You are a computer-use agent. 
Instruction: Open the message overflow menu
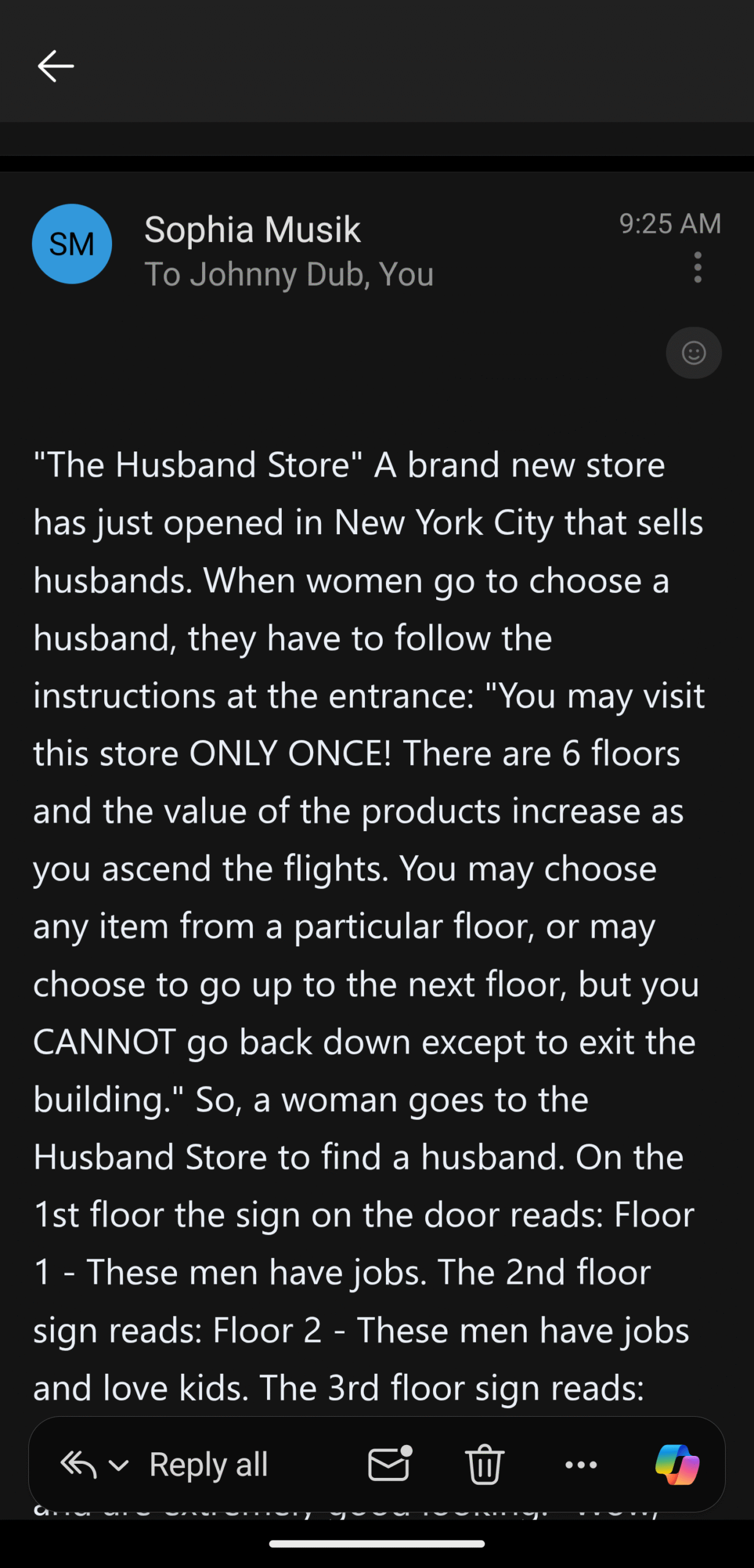(697, 268)
